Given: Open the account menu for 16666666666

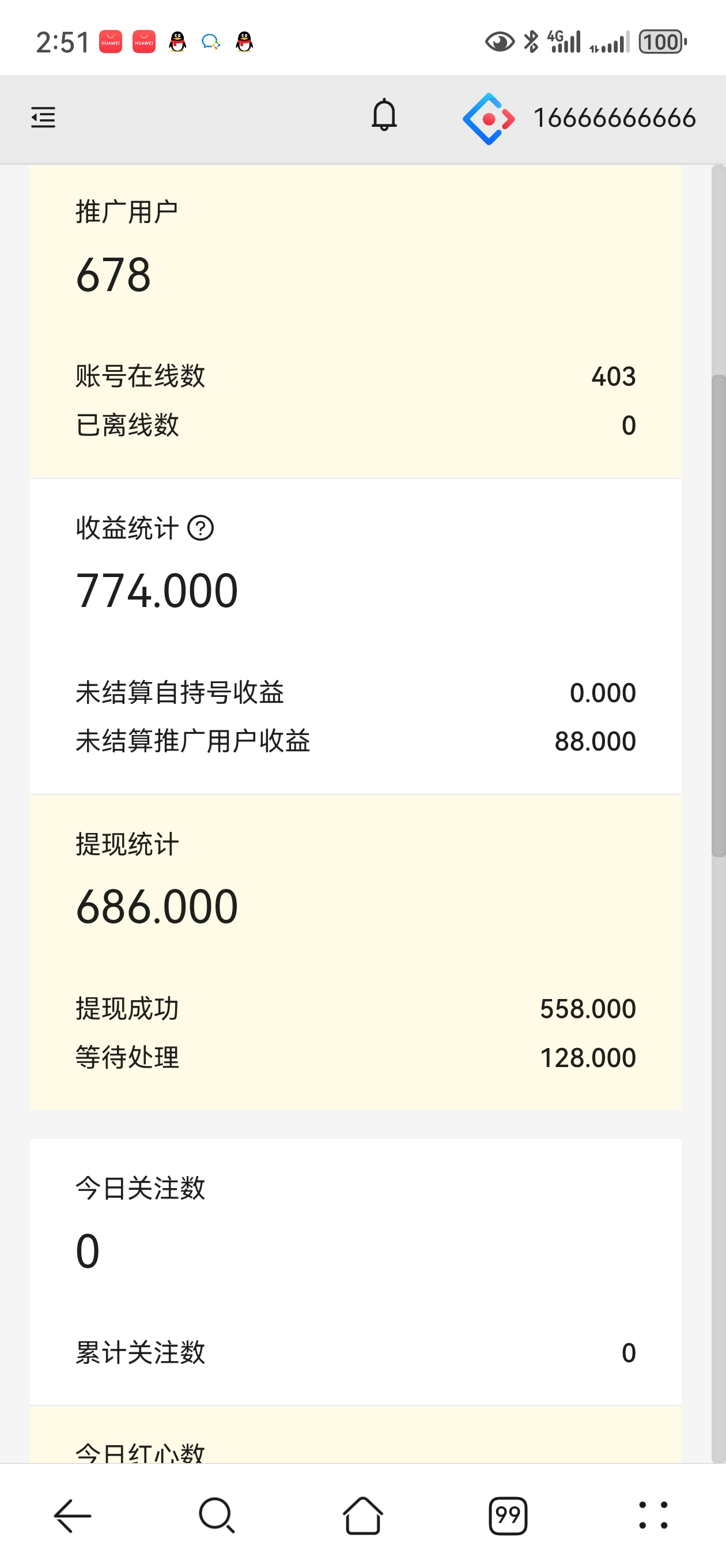Looking at the screenshot, I should tap(578, 118).
